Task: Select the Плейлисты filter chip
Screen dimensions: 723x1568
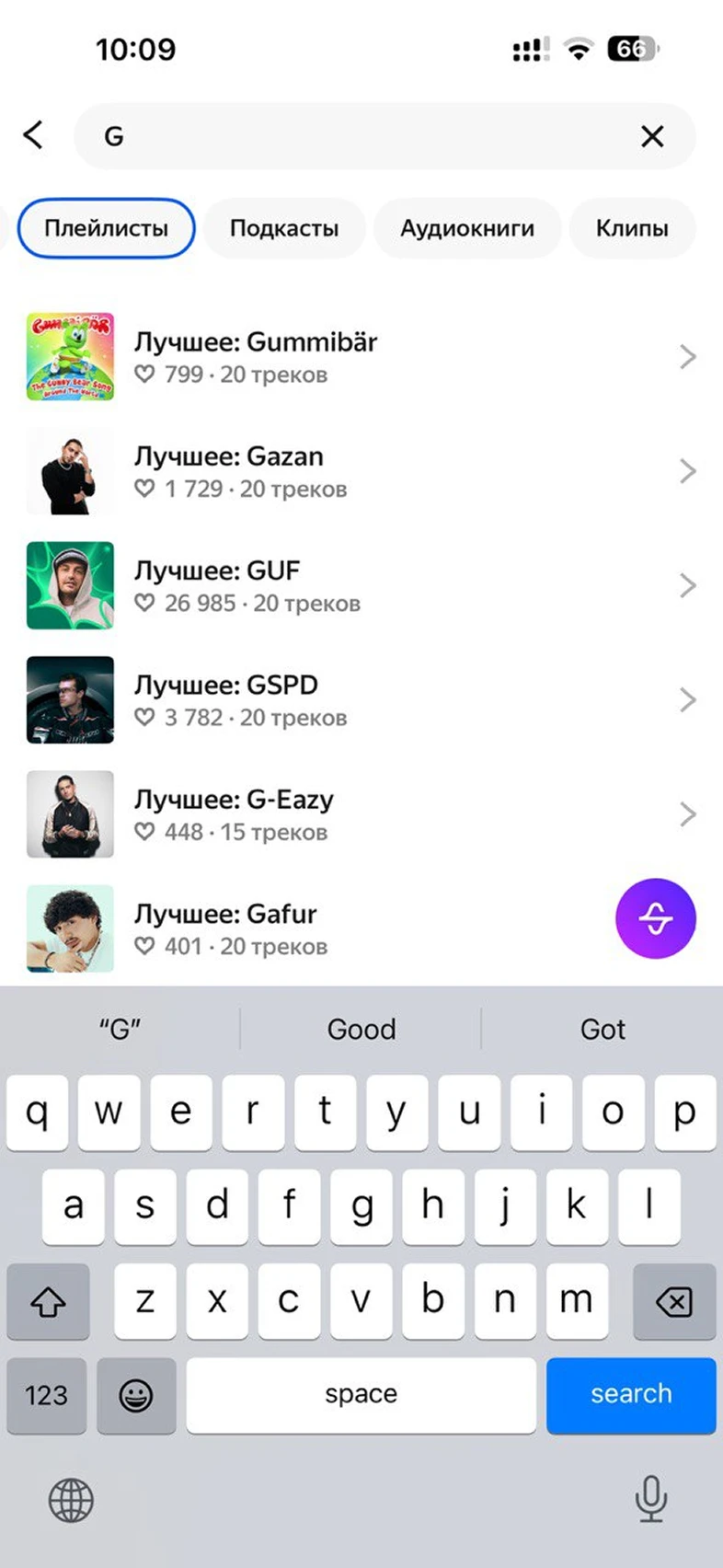Action: point(107,228)
